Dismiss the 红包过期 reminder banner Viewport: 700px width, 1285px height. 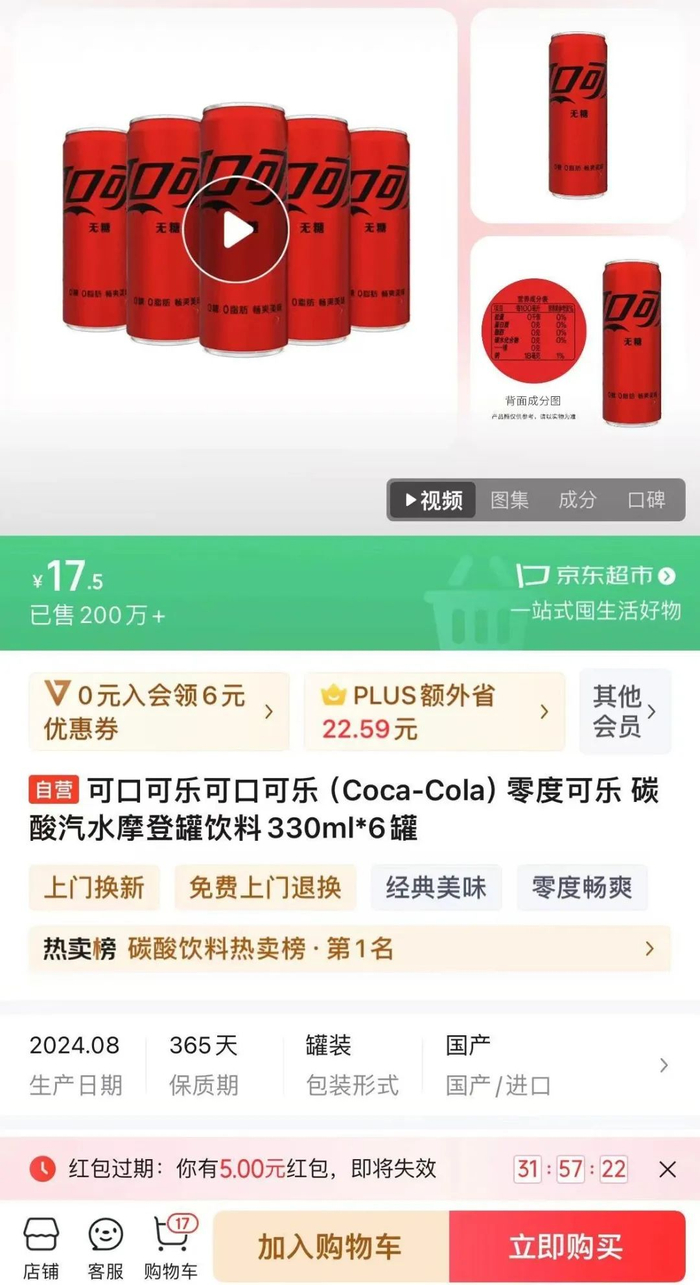point(668,1168)
